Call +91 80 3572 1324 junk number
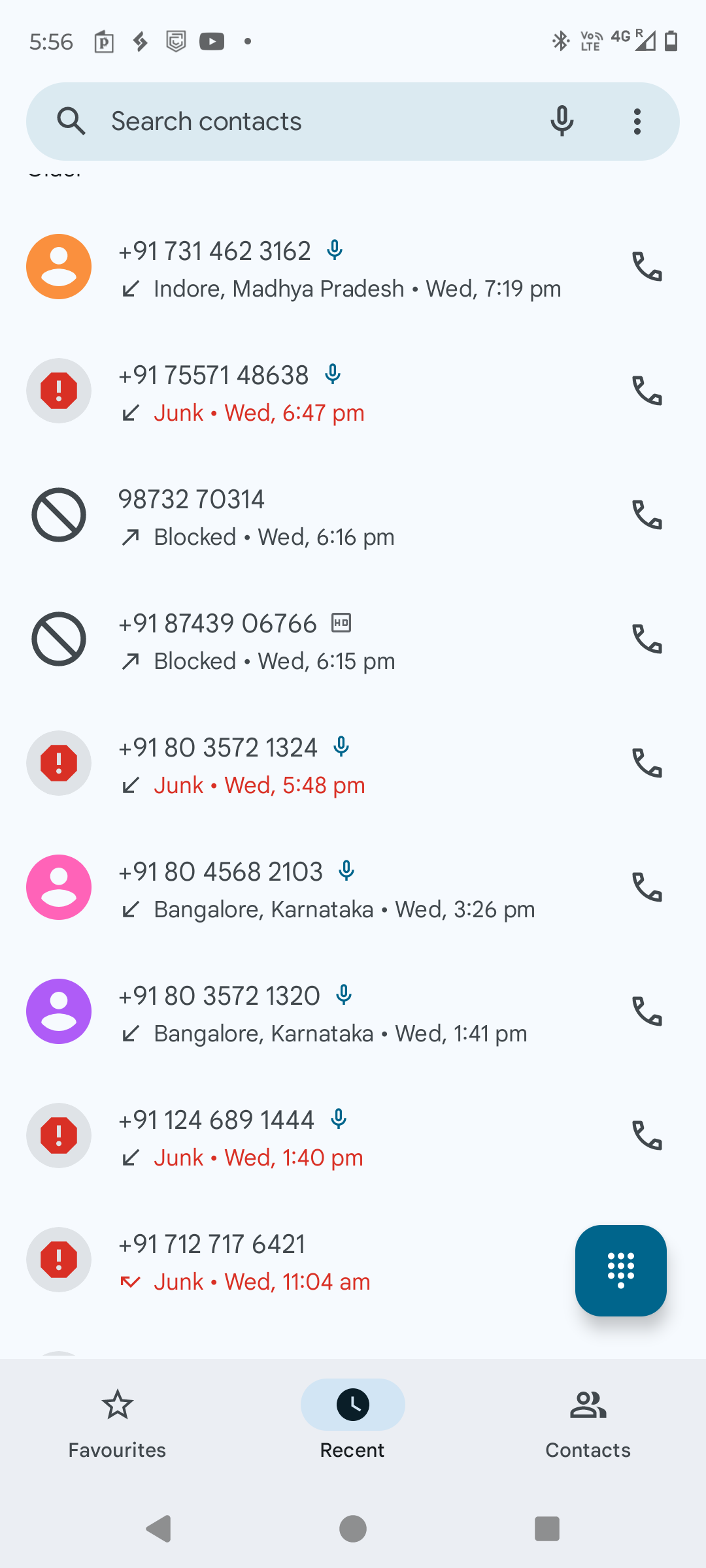This screenshot has width=706, height=1568. 647,763
